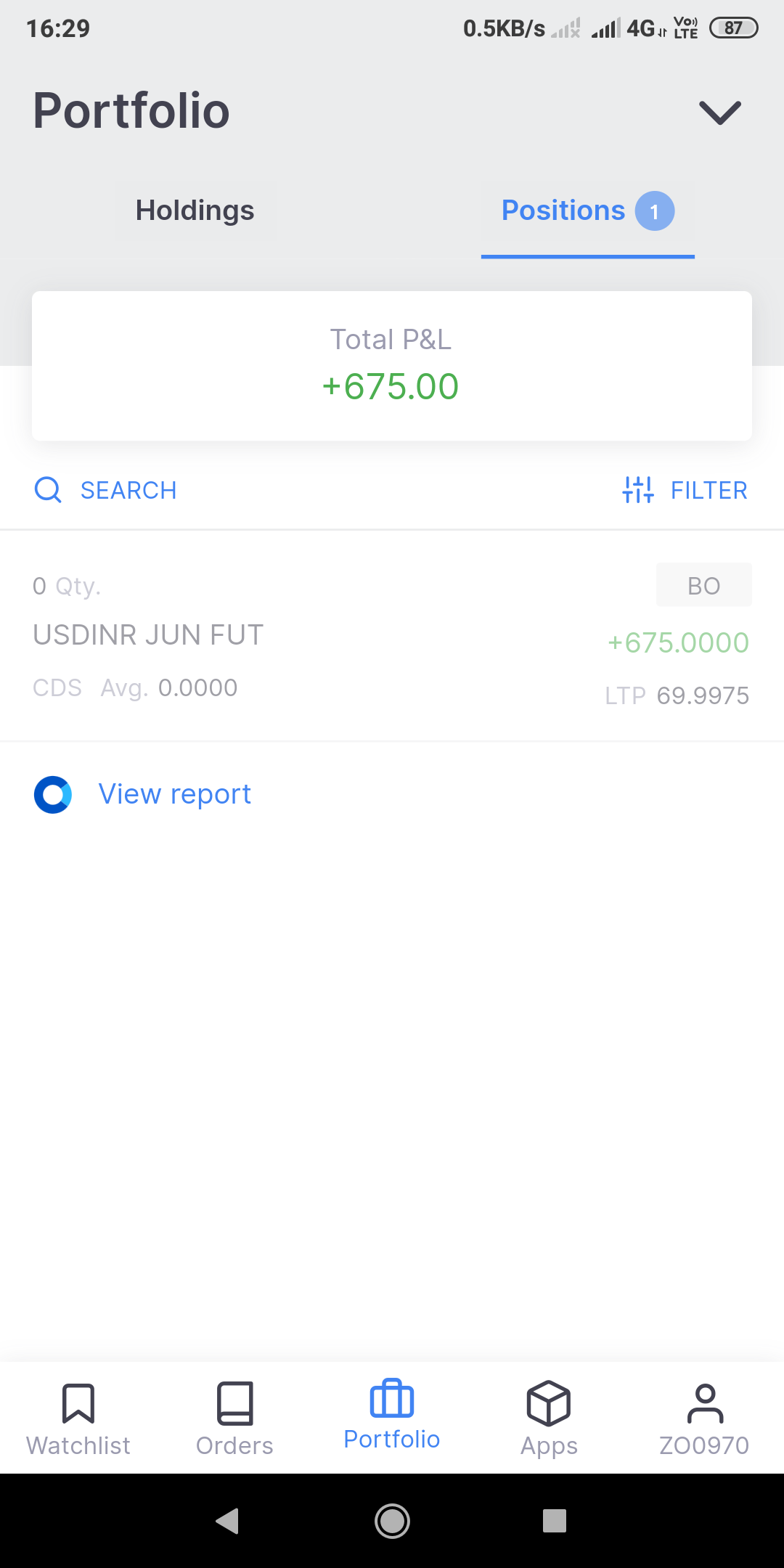The height and width of the screenshot is (1568, 784).
Task: Switch to the Holdings tab
Action: coord(195,211)
